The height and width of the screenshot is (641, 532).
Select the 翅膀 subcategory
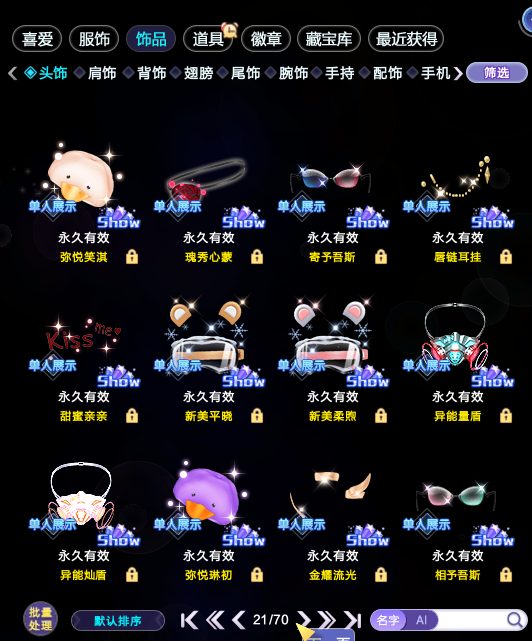click(x=198, y=73)
